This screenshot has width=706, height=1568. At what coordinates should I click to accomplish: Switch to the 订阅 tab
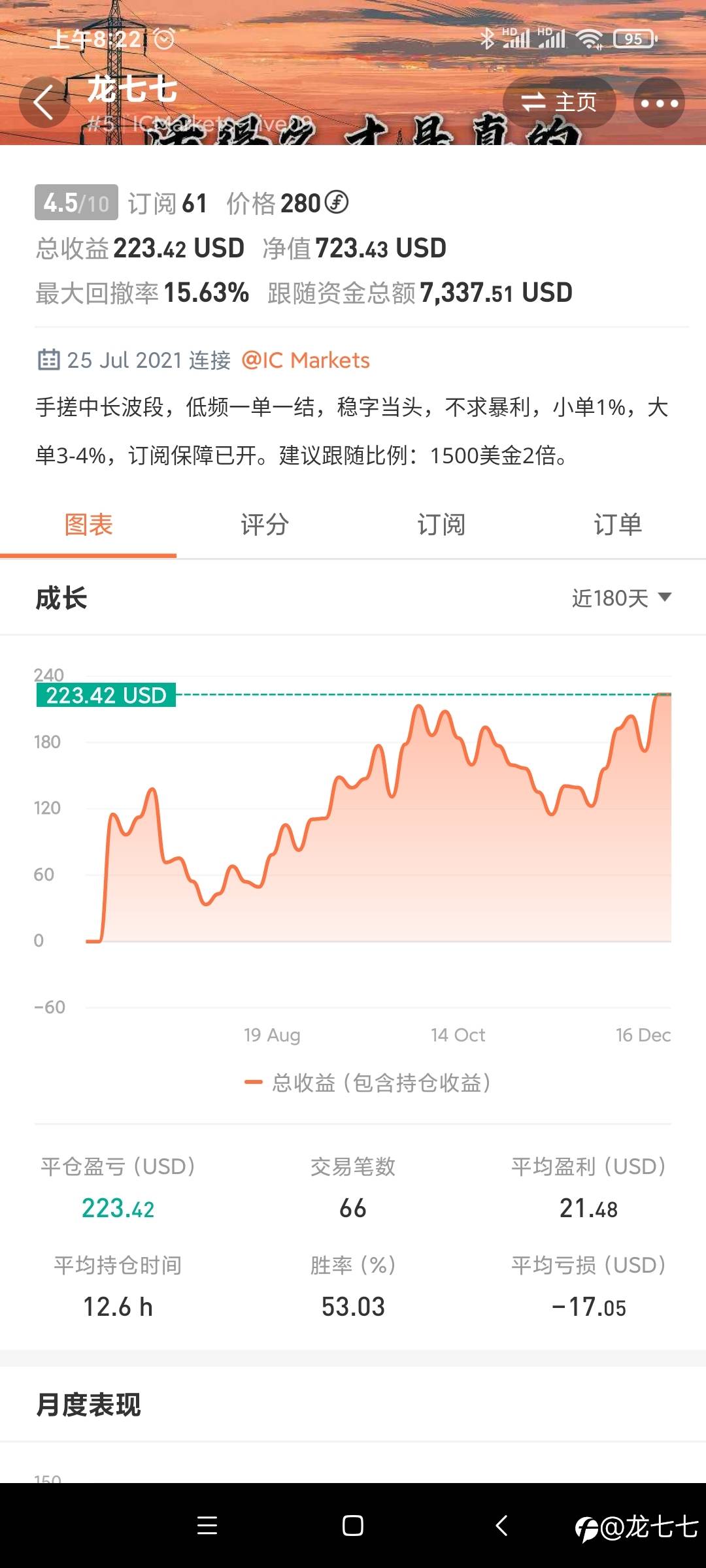441,524
